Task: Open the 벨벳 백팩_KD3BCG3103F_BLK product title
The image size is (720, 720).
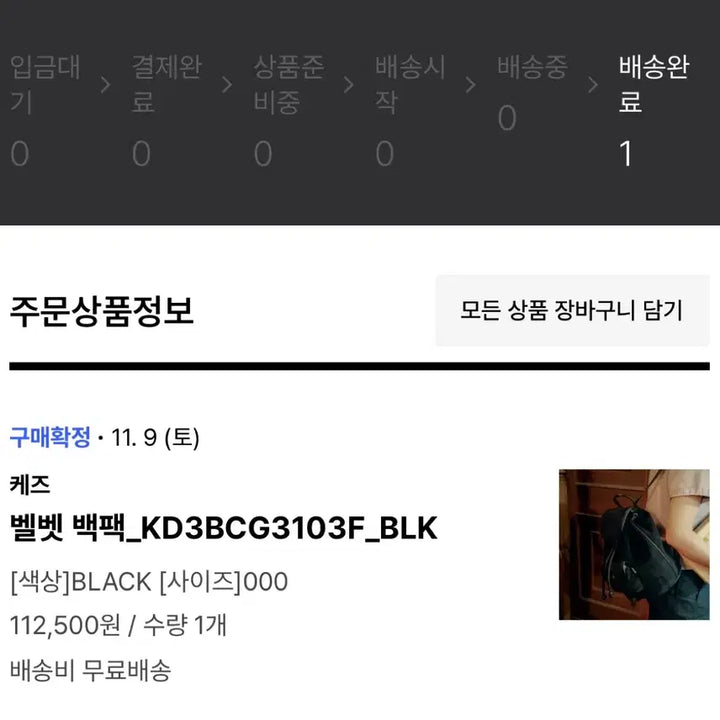Action: point(224,527)
